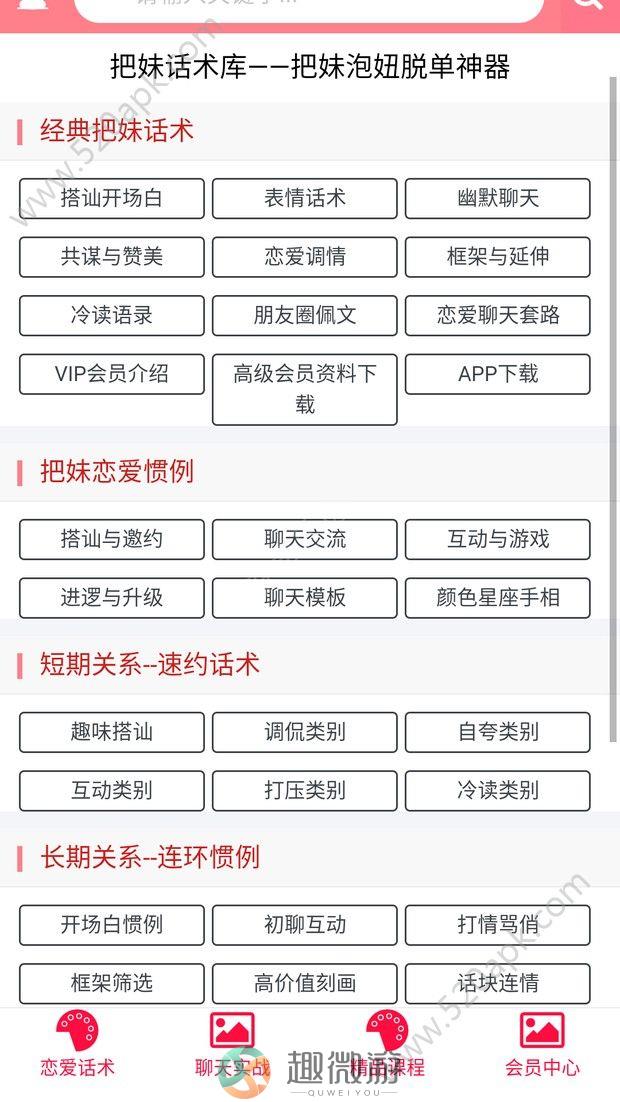Viewport: 620px width, 1102px height.
Task: Open 幽默聊天 category
Action: (x=498, y=198)
